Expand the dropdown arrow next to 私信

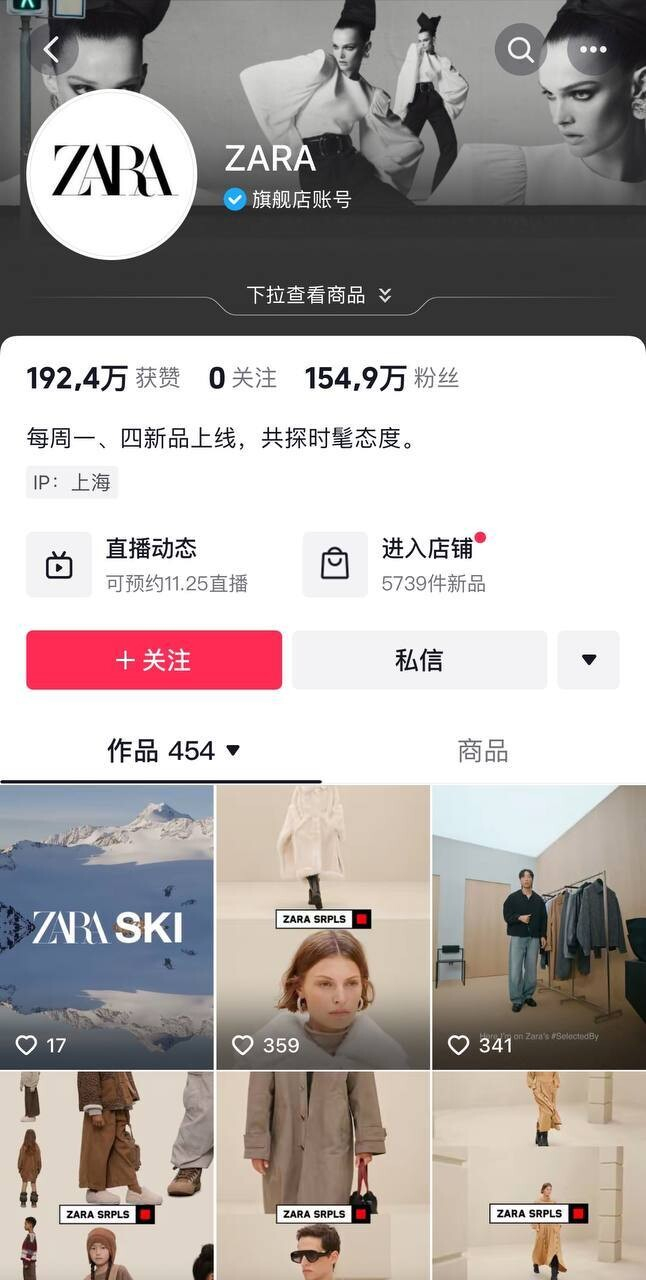(x=588, y=660)
